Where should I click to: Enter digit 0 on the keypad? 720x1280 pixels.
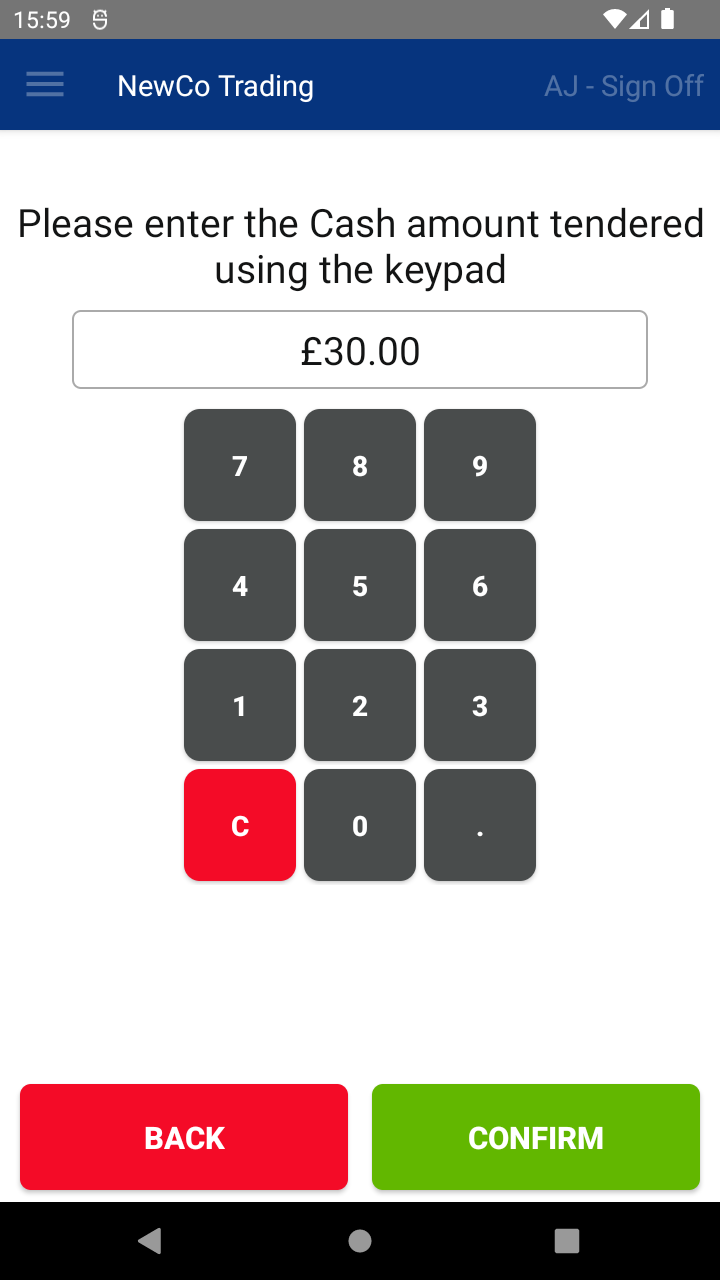(x=360, y=825)
